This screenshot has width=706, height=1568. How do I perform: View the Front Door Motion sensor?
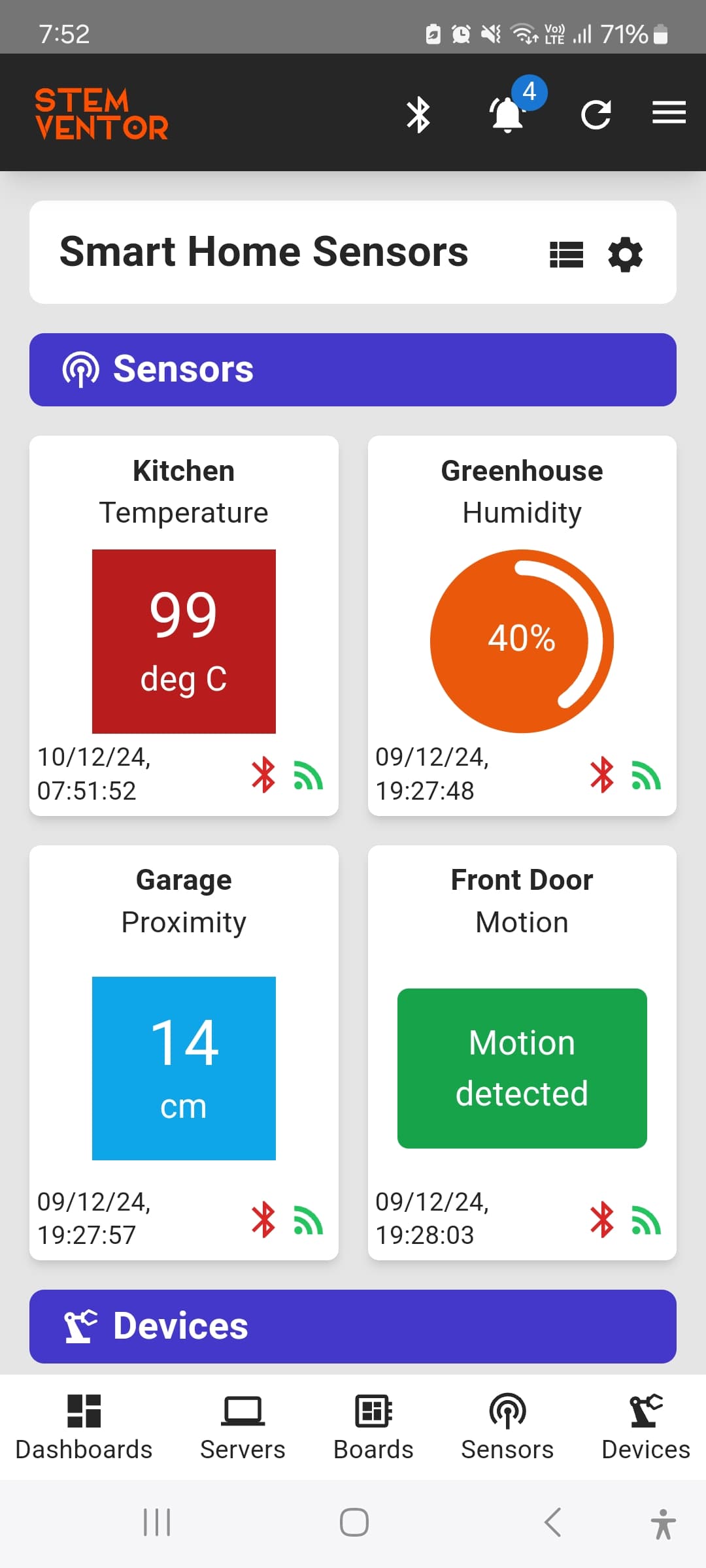[522, 1052]
